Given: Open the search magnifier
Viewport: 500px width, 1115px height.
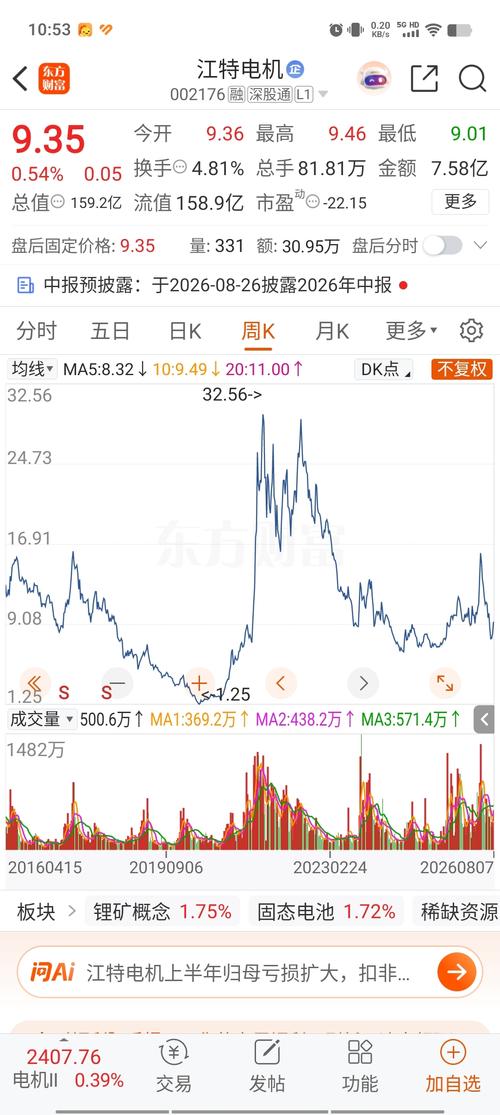Looking at the screenshot, I should click(472, 78).
